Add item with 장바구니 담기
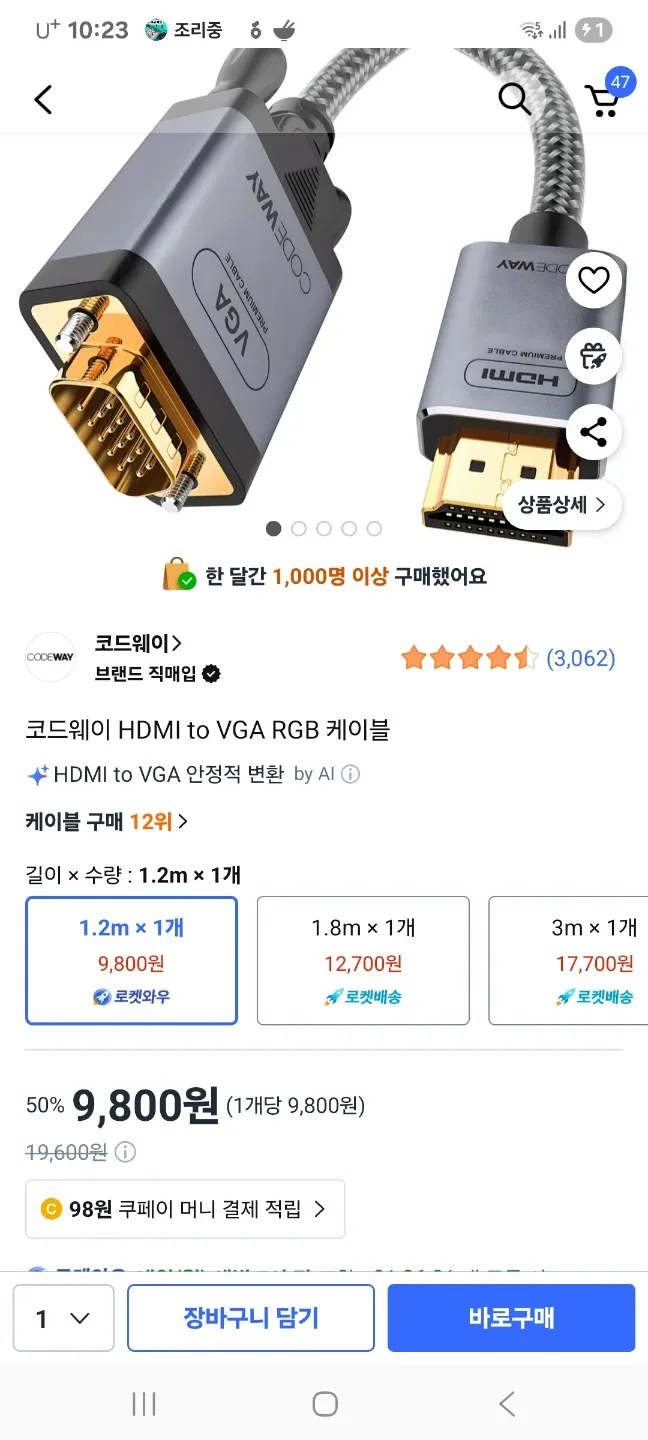 click(x=251, y=1318)
